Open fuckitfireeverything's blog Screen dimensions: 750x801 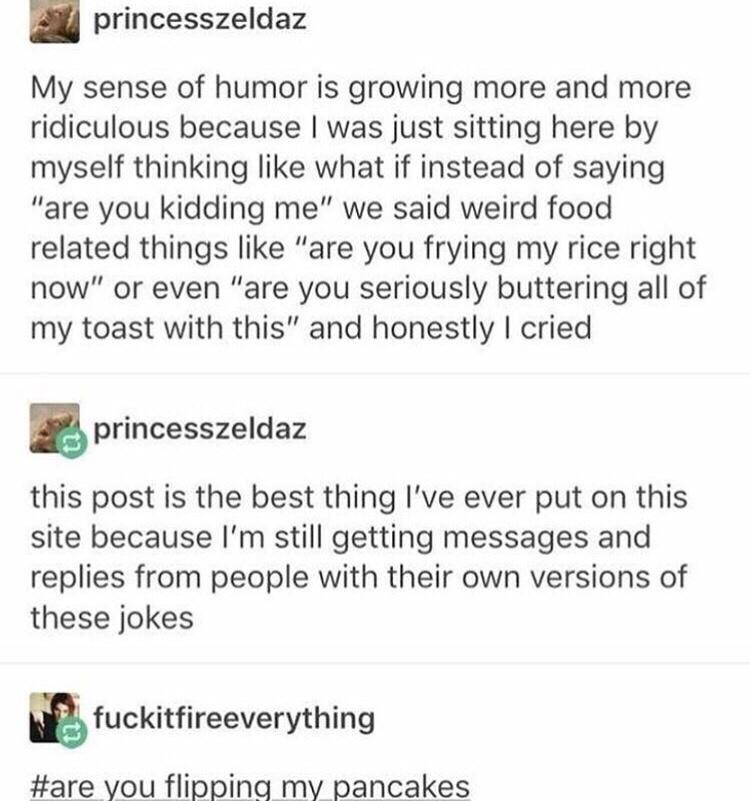point(234,718)
